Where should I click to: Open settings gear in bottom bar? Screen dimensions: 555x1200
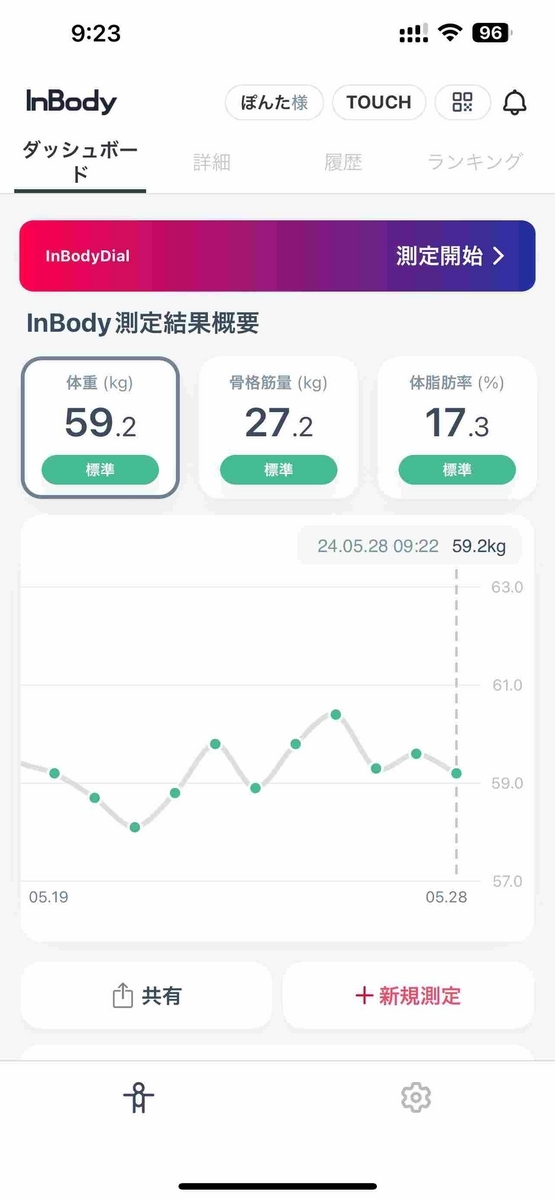[x=415, y=1098]
